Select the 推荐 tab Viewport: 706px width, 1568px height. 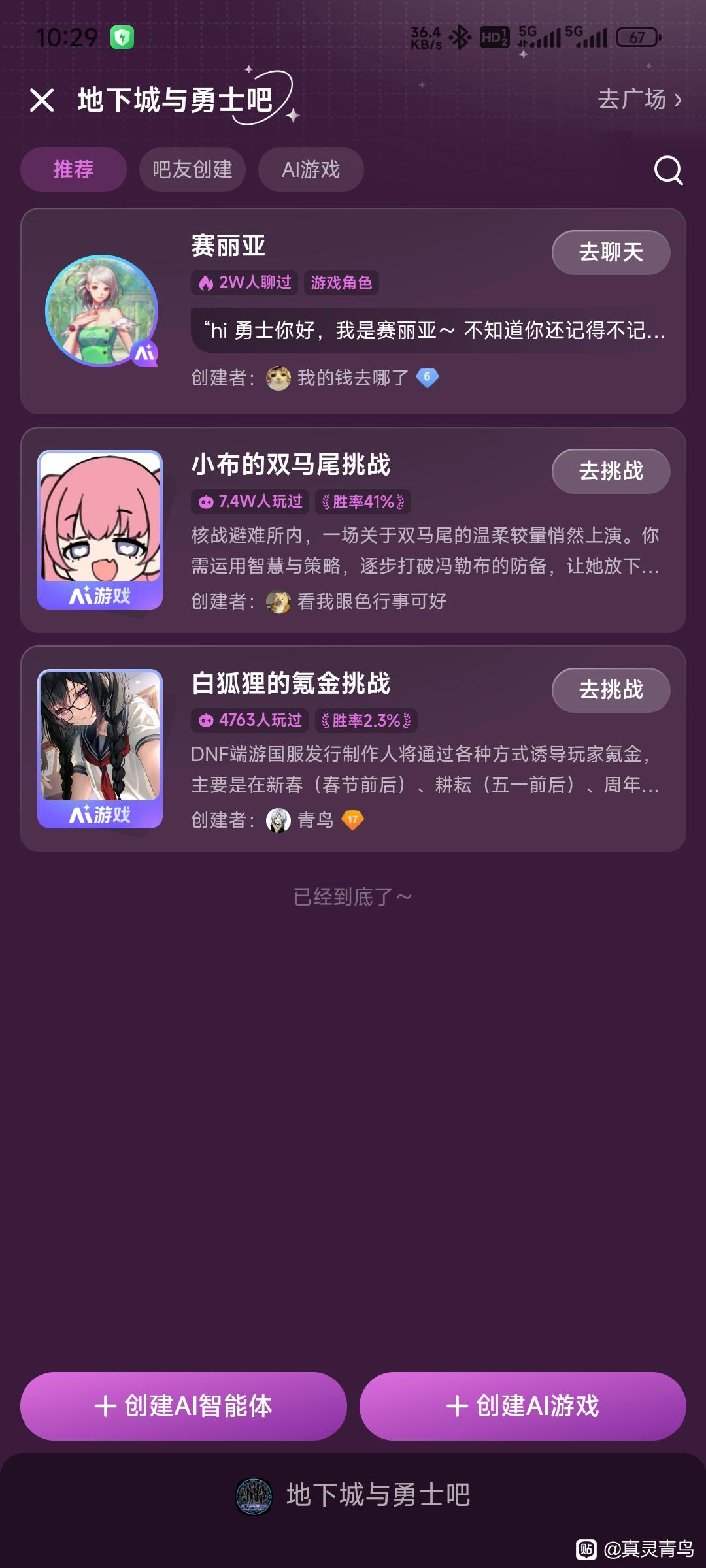73,170
